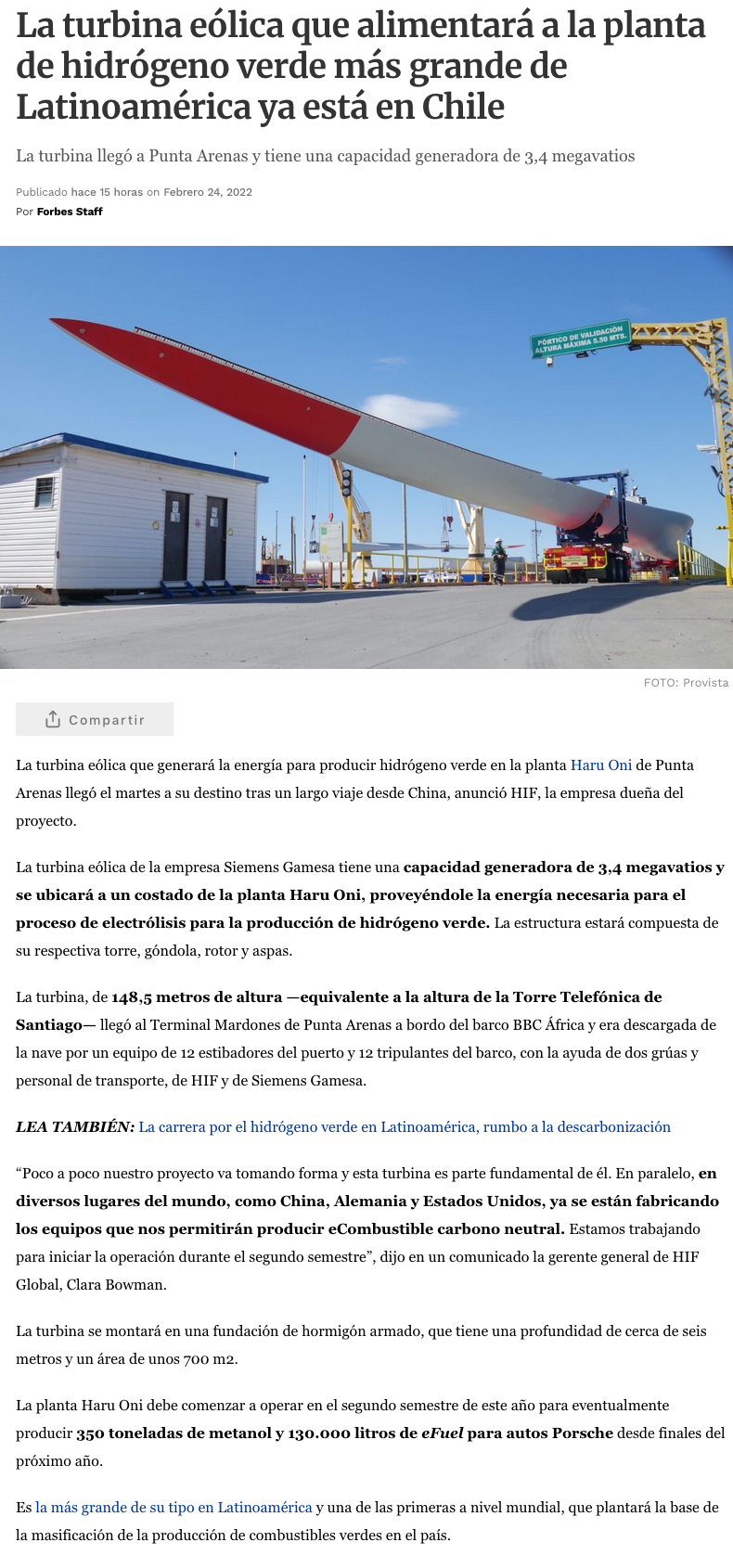The height and width of the screenshot is (1568, 733).
Task: Tap the Compartir share button
Action: pos(95,719)
